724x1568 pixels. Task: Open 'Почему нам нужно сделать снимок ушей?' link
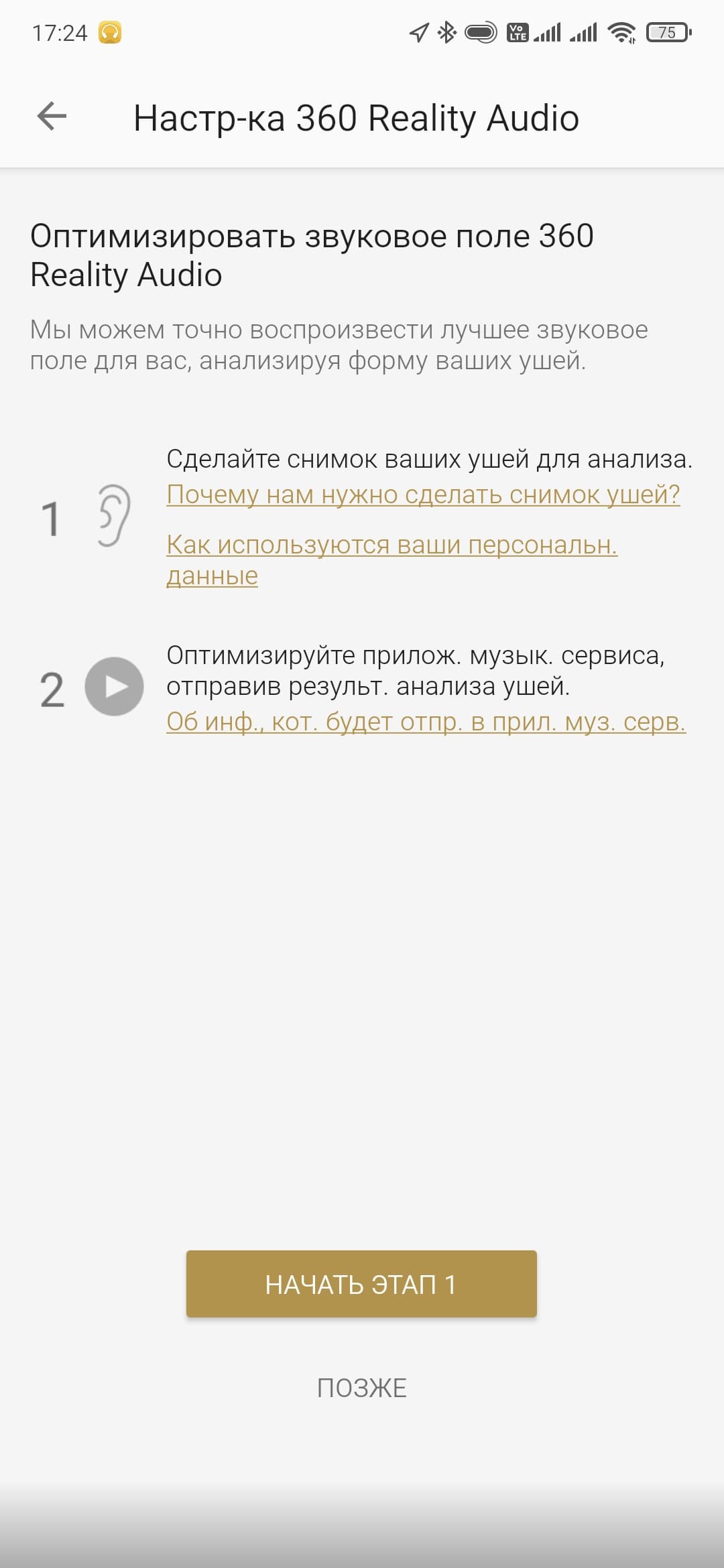tap(422, 495)
